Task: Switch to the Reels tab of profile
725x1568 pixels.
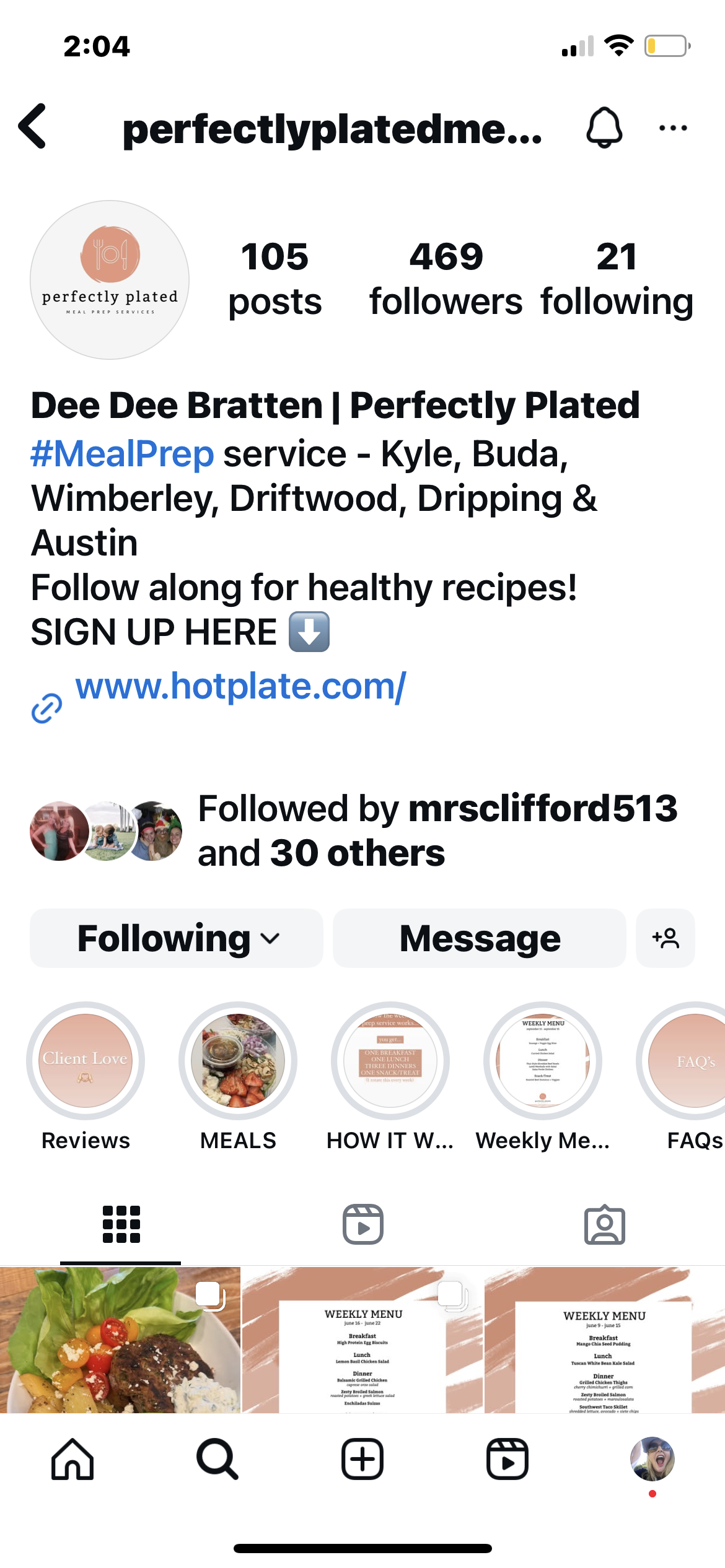Action: (x=362, y=1224)
